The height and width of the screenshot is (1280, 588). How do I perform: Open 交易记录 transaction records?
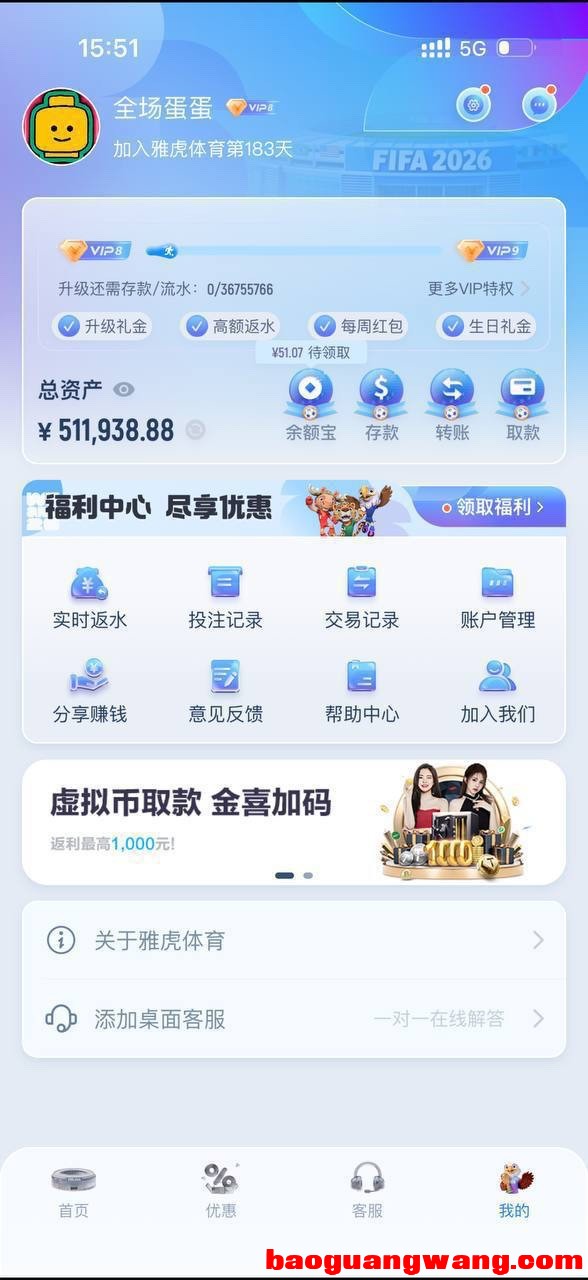click(361, 598)
